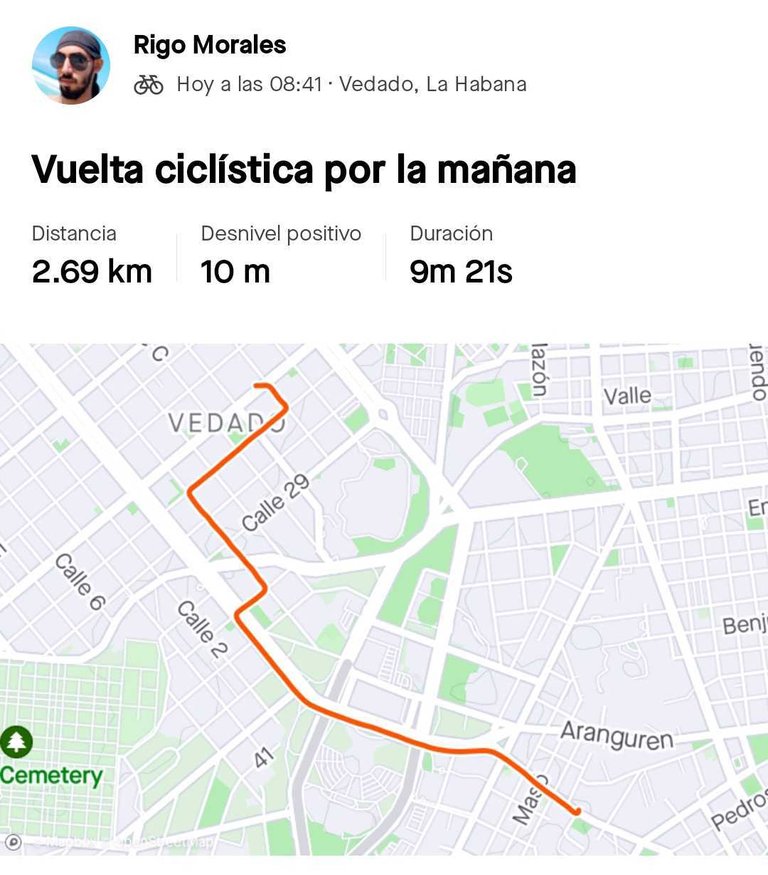Open the route map of the ride

point(384,599)
